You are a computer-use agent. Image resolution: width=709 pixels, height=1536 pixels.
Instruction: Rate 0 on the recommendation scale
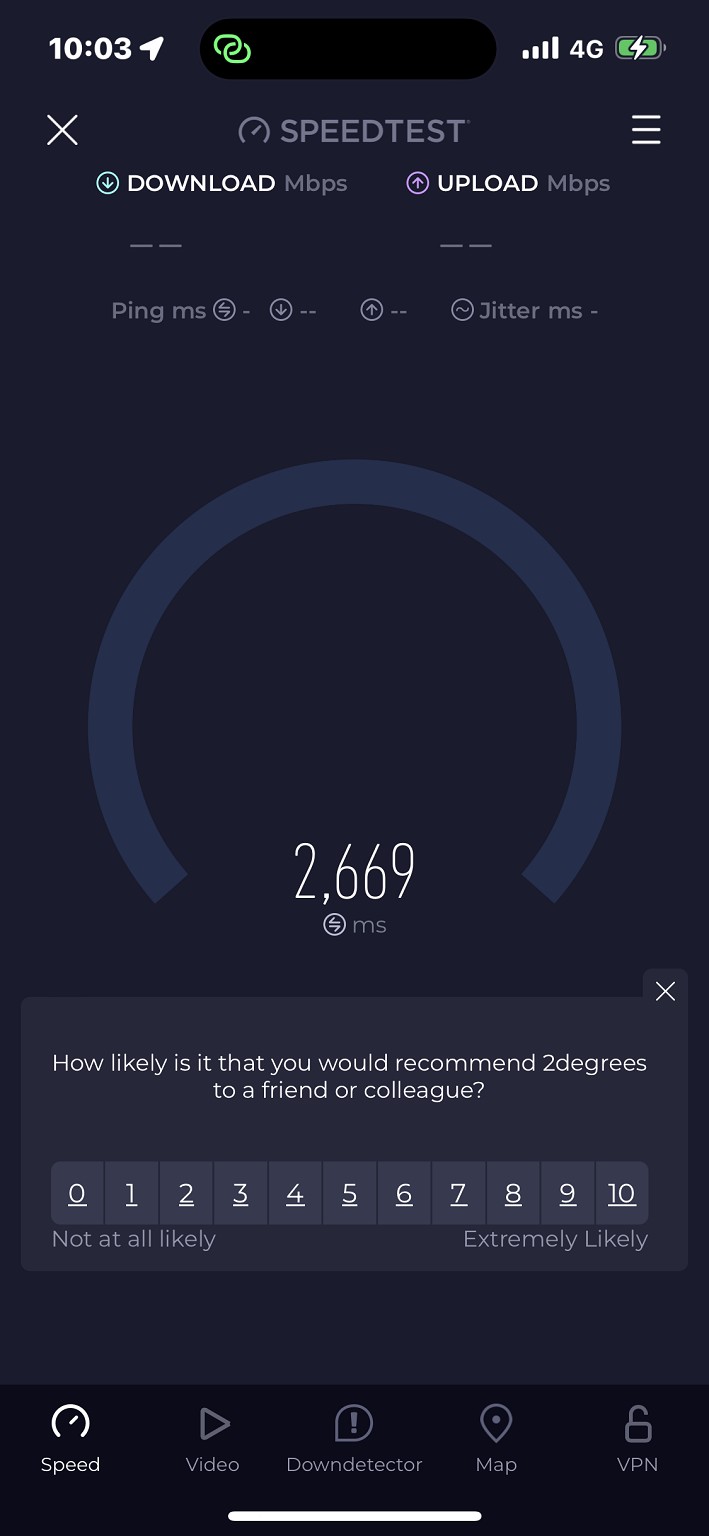point(77,1193)
